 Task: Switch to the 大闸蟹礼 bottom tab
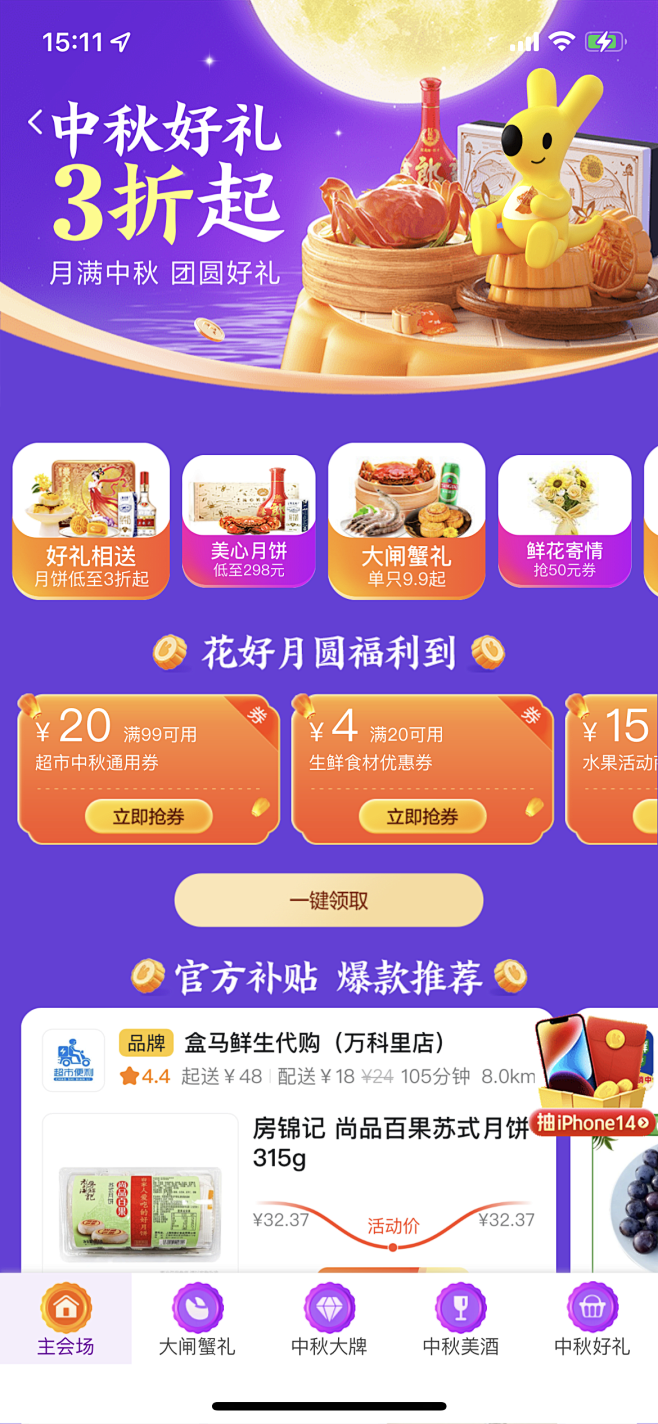[197, 1318]
